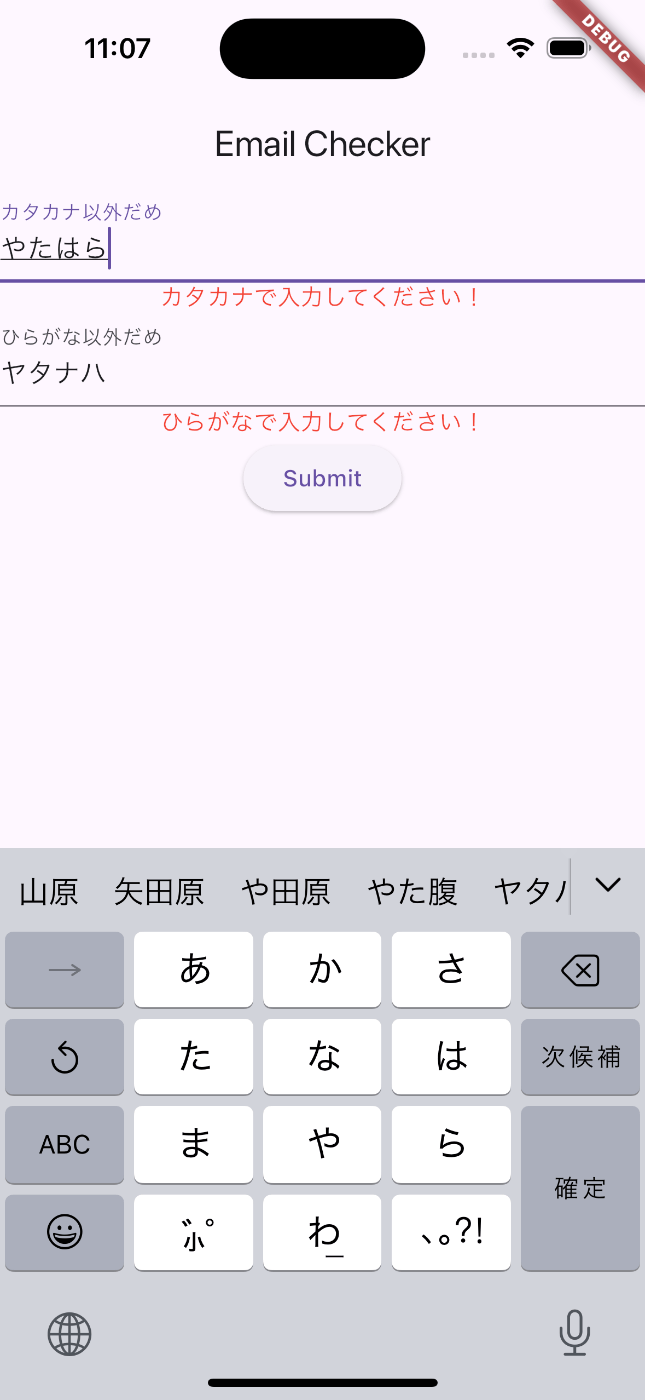Viewport: 645px width, 1400px height.
Task: Pick the や田原 suggestion
Action: tap(286, 890)
